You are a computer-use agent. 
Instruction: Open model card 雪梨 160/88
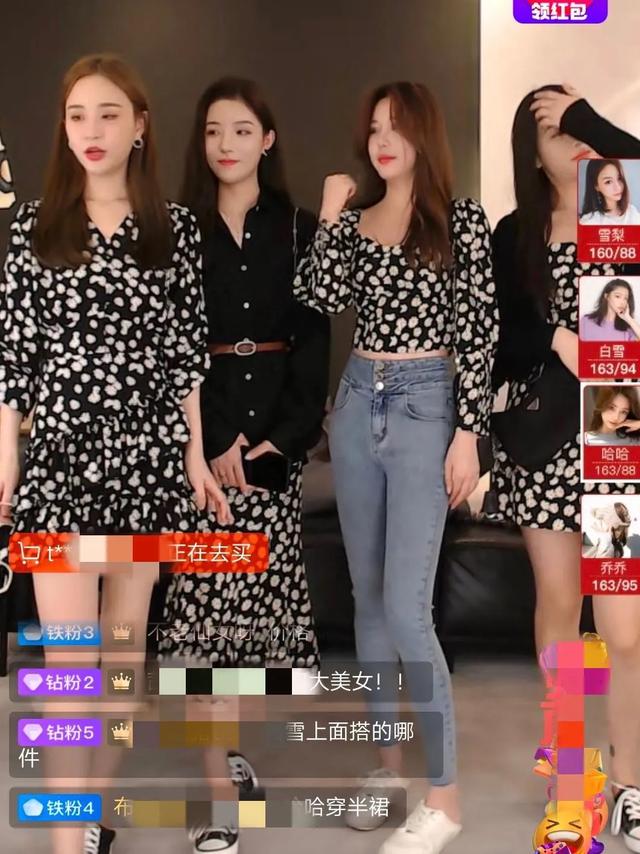click(x=609, y=211)
